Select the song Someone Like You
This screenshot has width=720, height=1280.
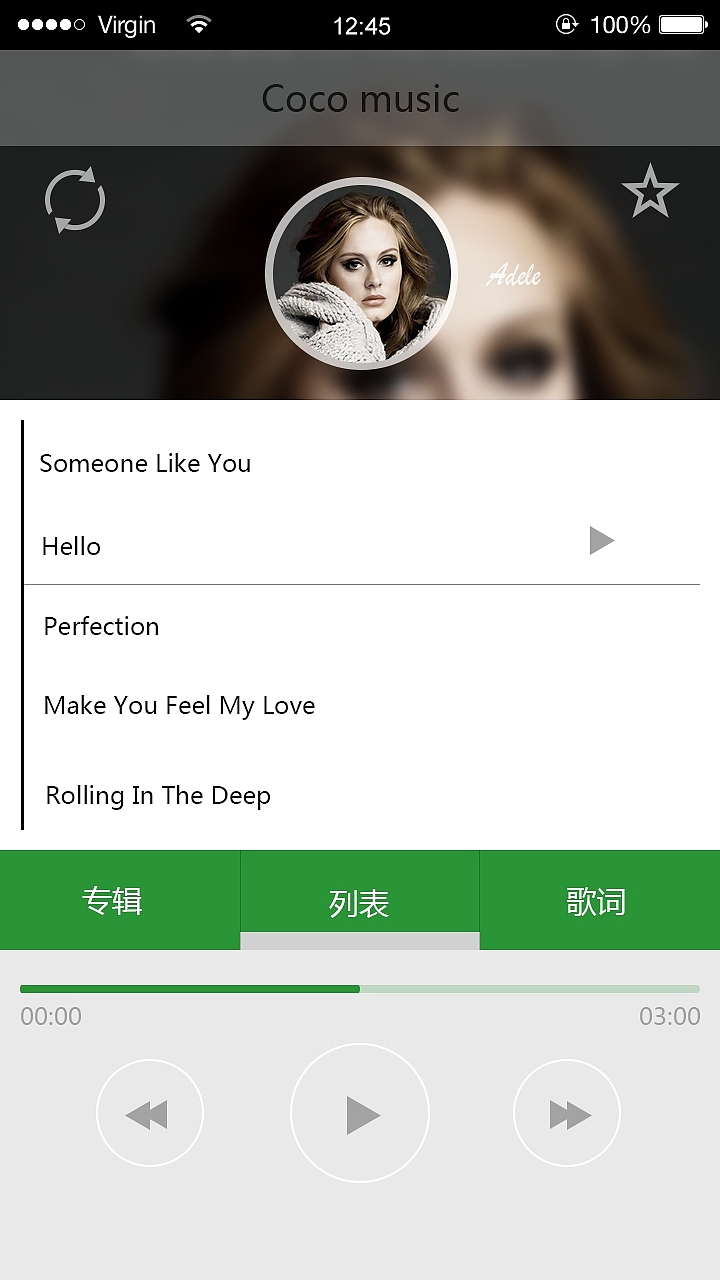point(145,463)
